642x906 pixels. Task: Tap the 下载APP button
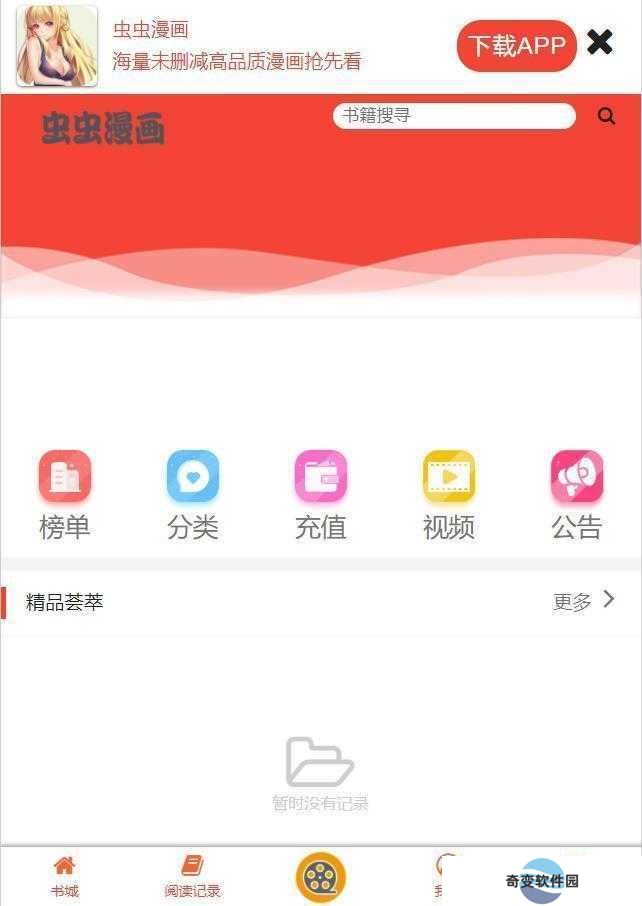coord(516,46)
